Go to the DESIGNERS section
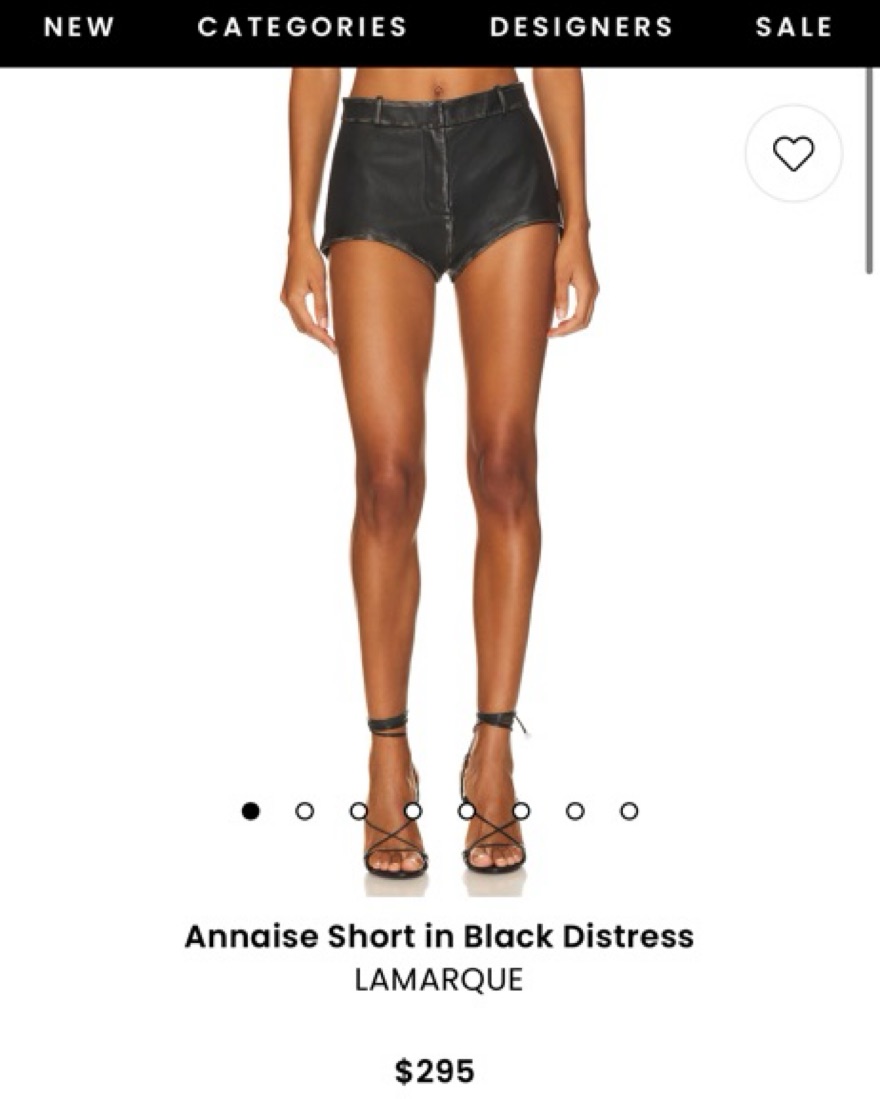880x1099 pixels. coord(581,27)
